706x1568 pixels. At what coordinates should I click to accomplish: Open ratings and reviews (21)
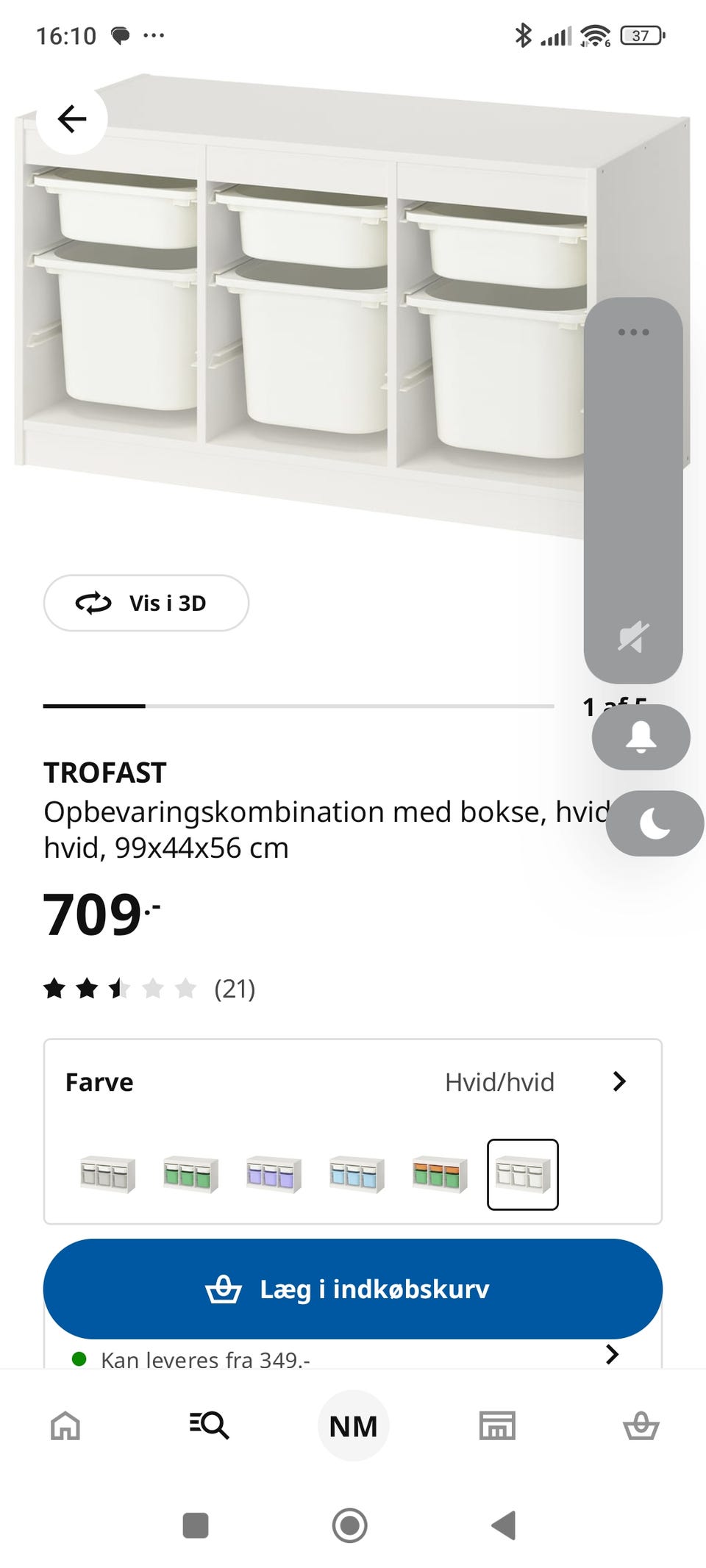click(149, 989)
